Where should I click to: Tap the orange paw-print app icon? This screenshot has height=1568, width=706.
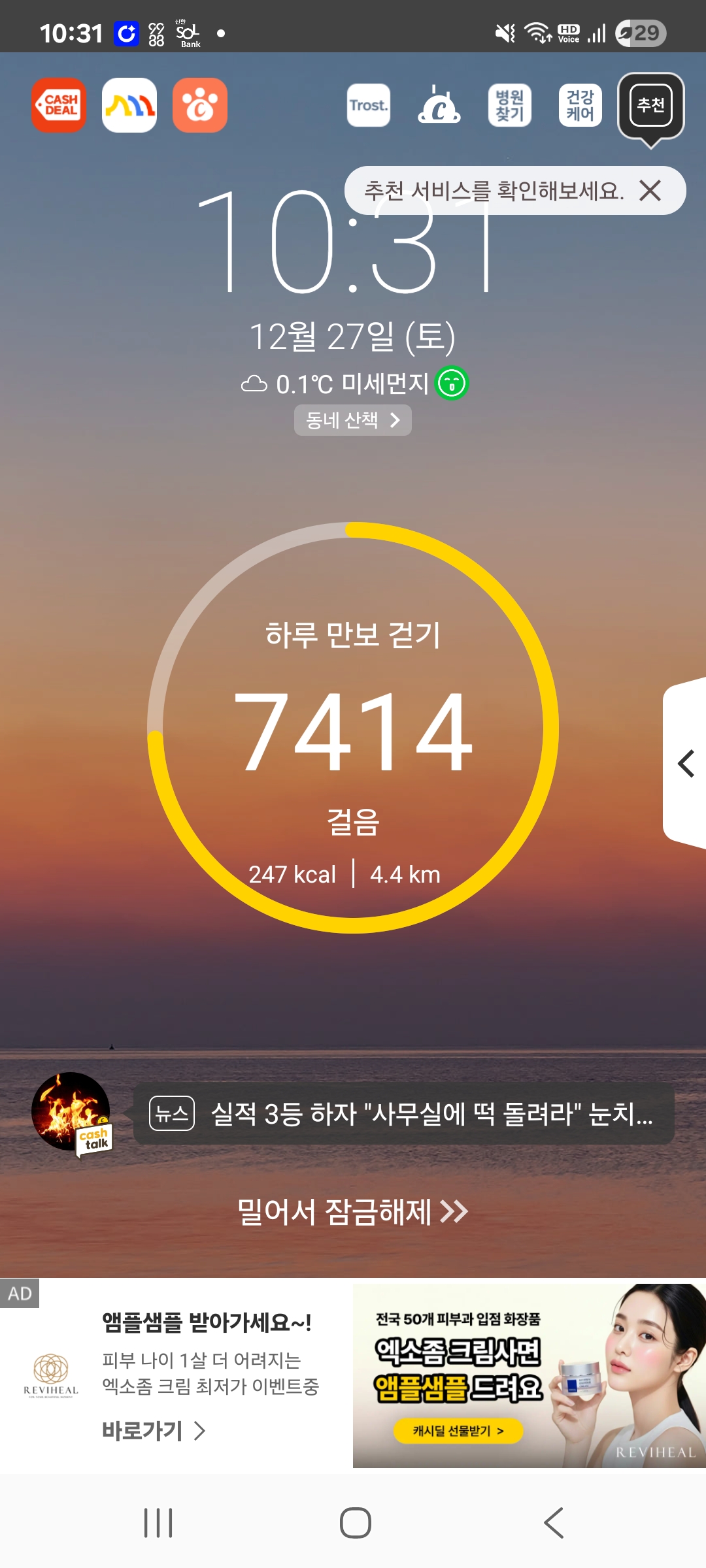click(x=200, y=105)
